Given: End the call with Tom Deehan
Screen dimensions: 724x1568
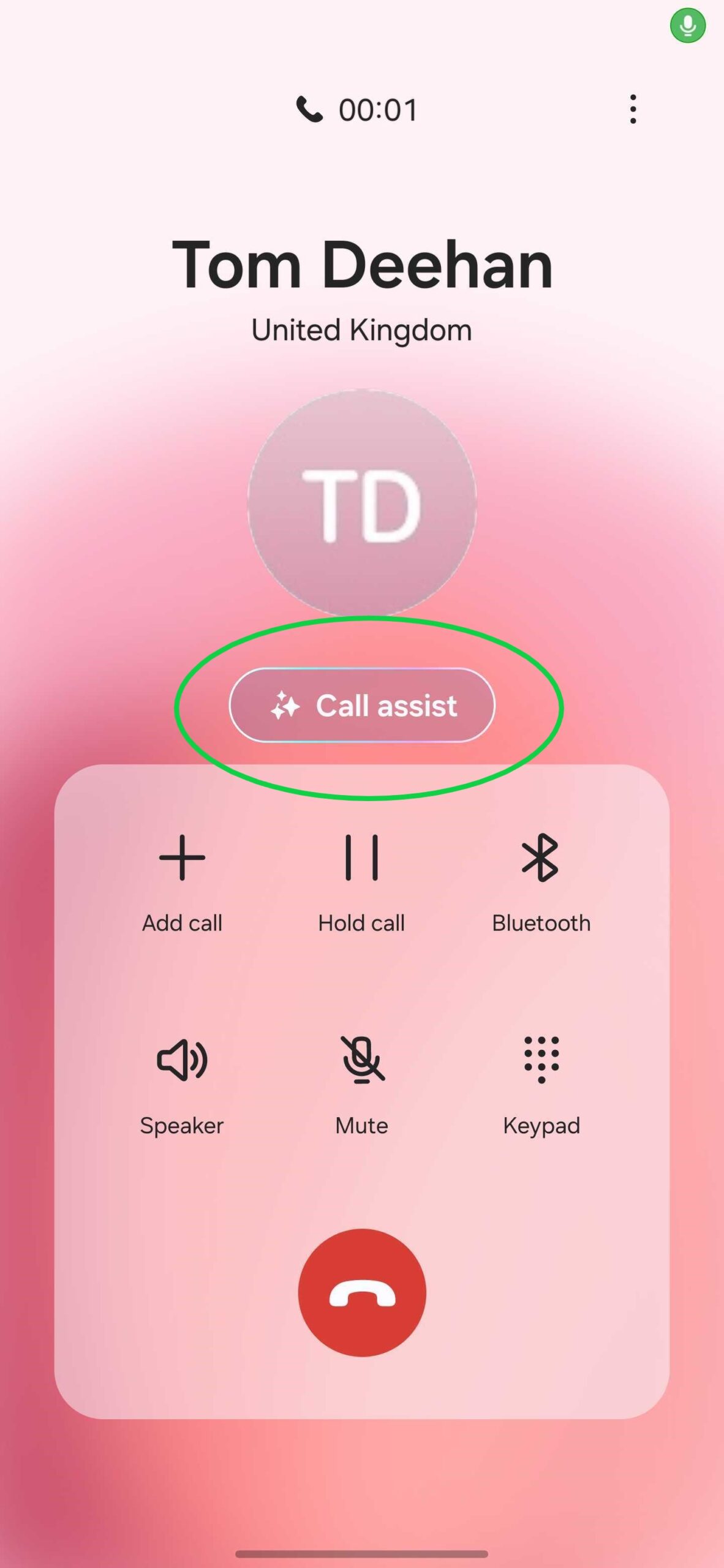Looking at the screenshot, I should tap(362, 1292).
